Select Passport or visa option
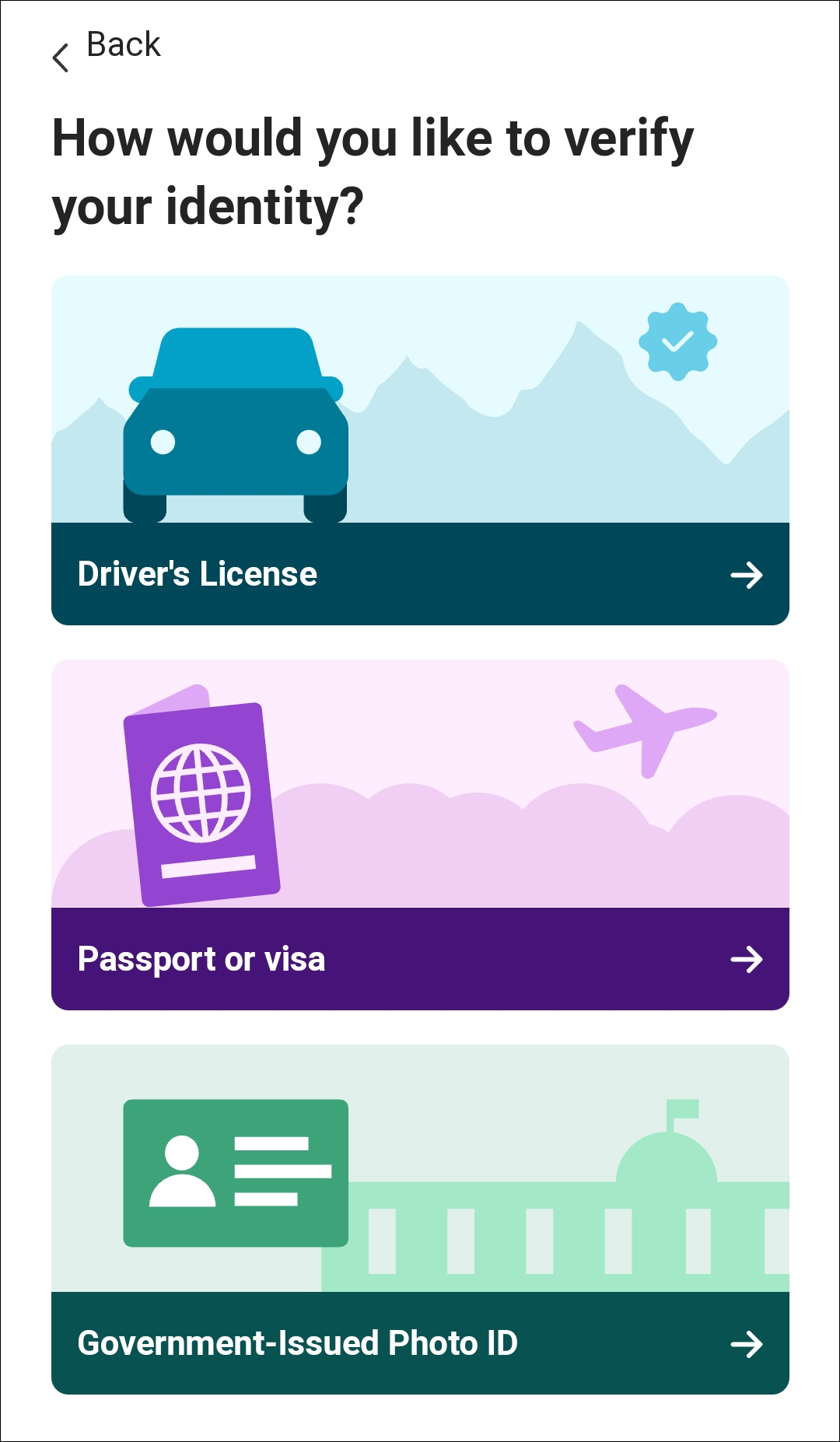This screenshot has width=840, height=1442. point(420,835)
